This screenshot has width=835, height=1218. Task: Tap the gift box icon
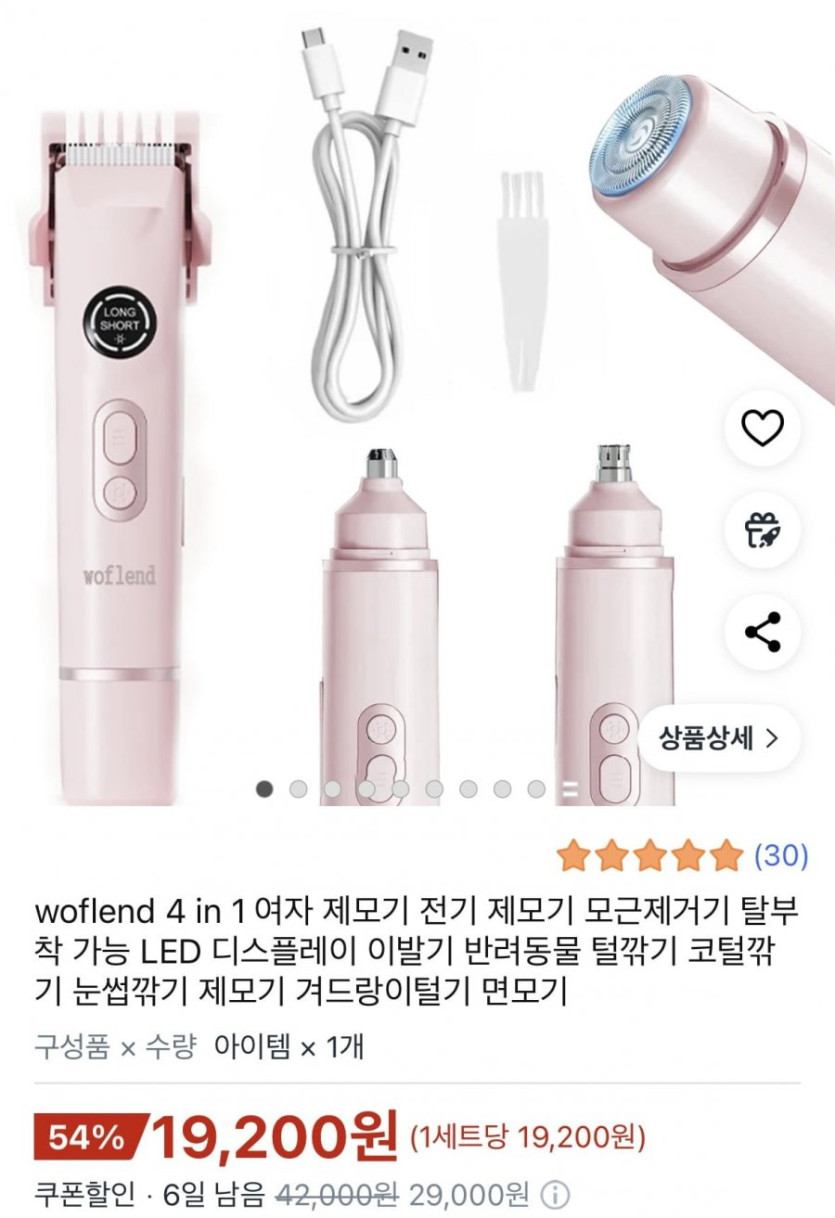[763, 531]
